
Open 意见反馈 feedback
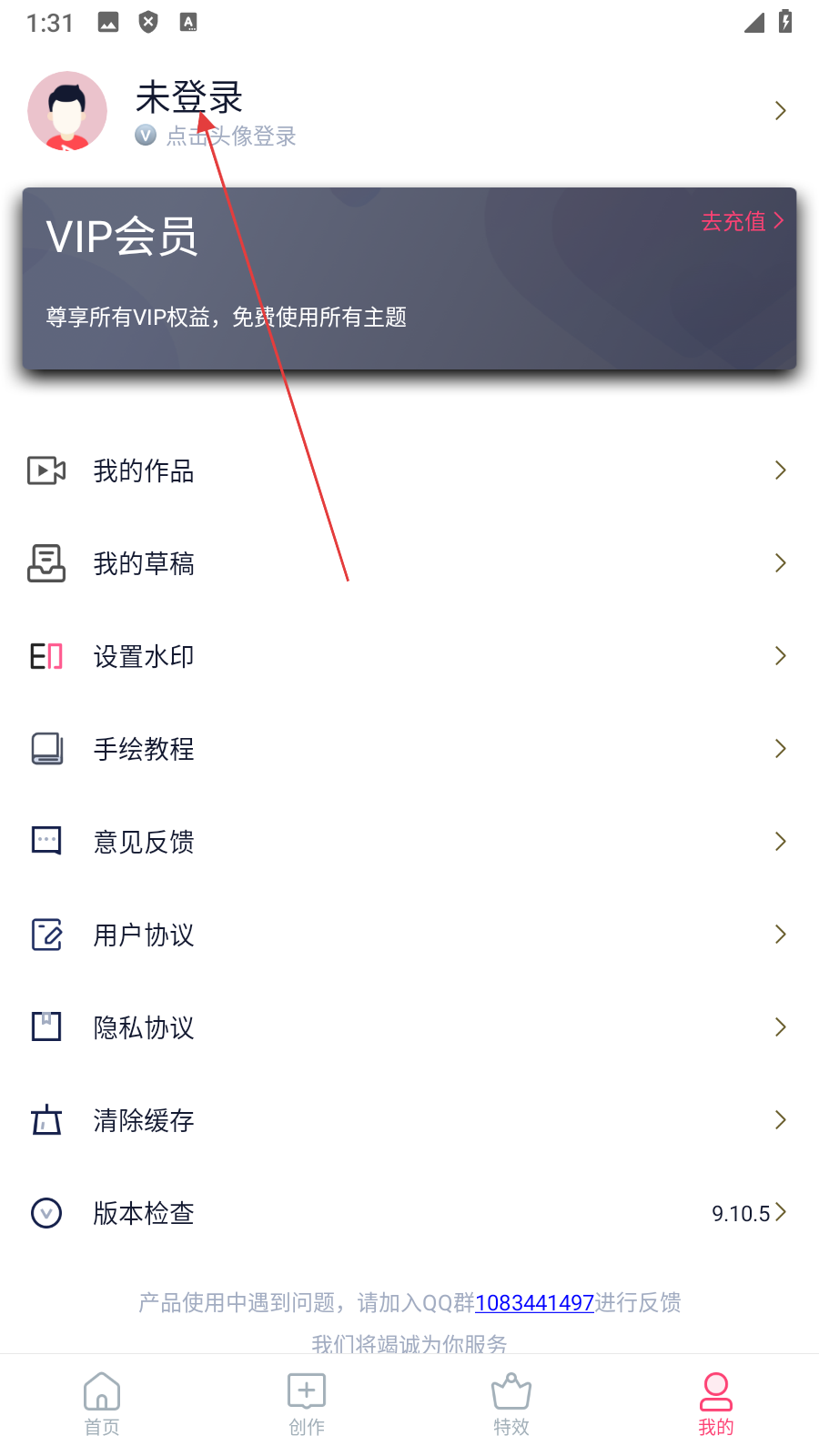(x=409, y=842)
